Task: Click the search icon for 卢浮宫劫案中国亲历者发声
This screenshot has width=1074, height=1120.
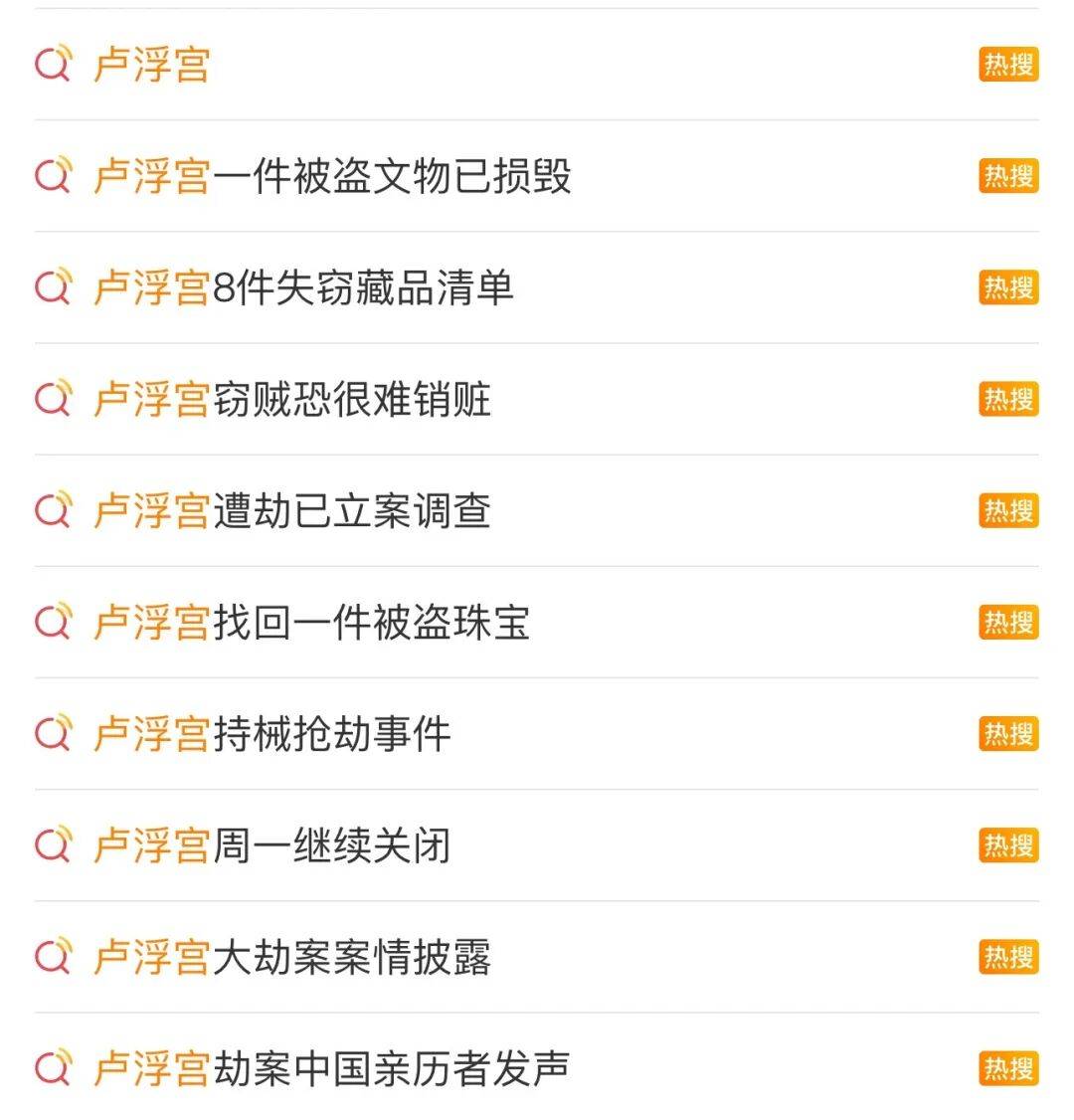Action: 54,1069
